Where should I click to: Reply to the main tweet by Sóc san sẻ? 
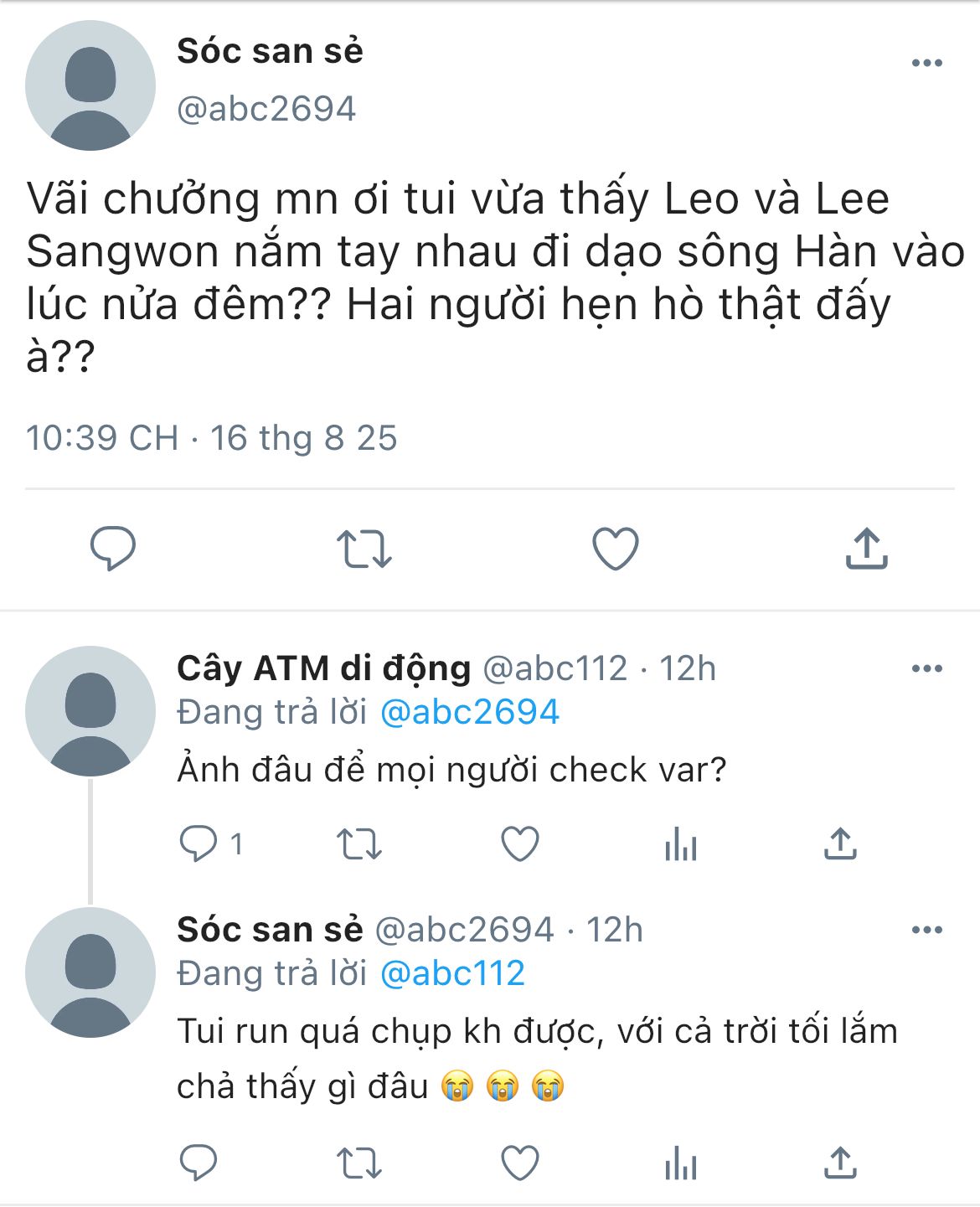112,549
